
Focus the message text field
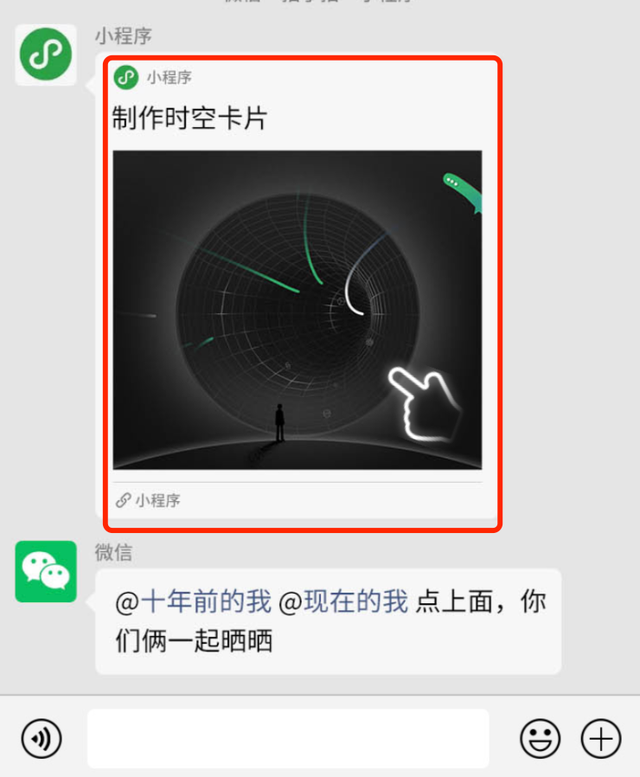288,739
